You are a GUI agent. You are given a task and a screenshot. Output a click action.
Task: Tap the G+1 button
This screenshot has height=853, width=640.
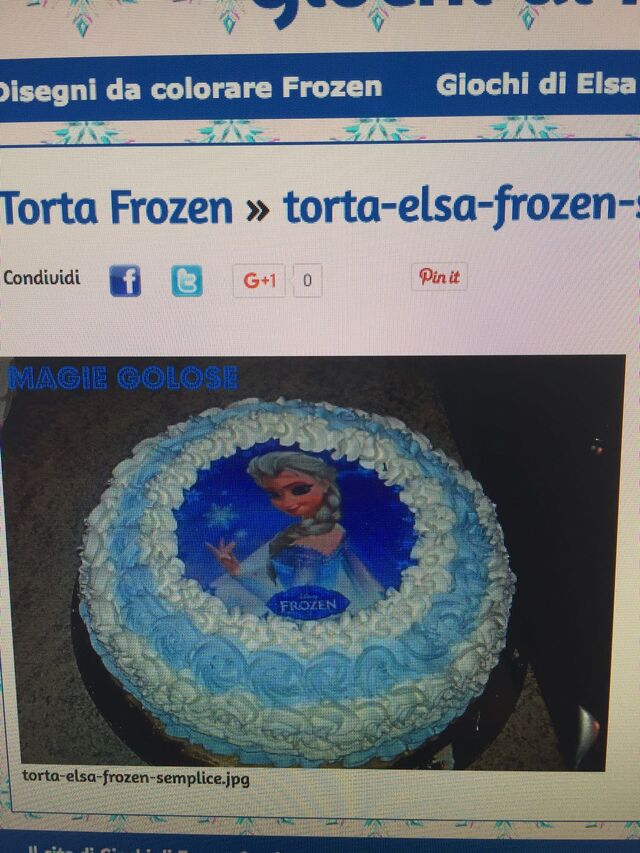[x=259, y=281]
